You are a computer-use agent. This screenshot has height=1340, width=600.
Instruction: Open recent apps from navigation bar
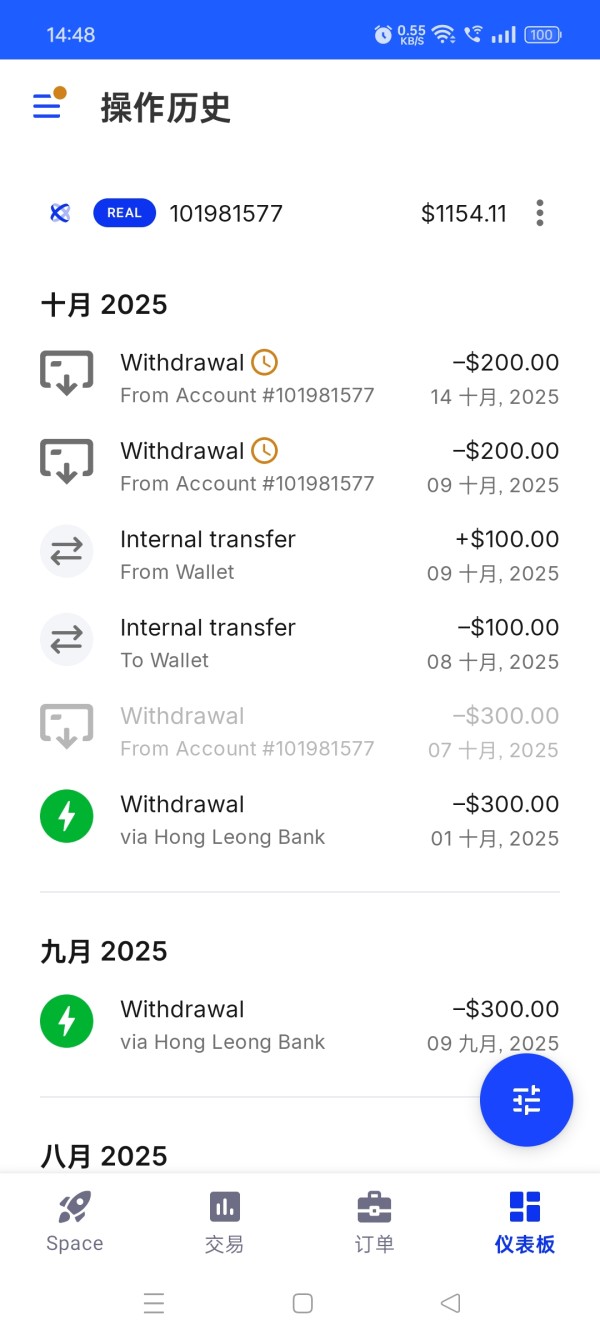153,1303
